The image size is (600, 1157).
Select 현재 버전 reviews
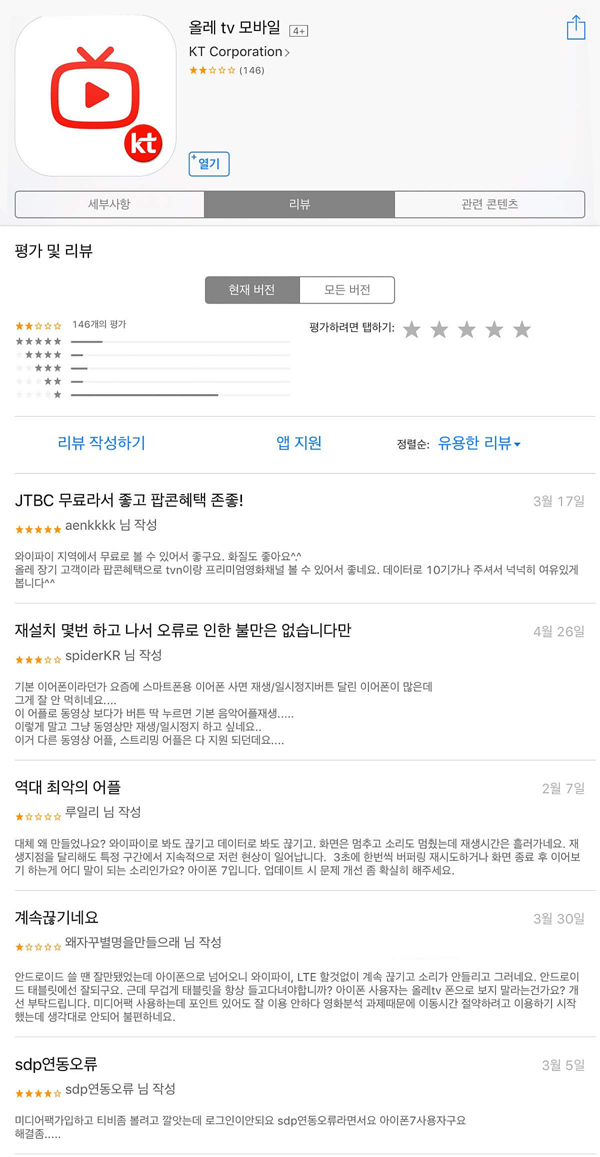pyautogui.click(x=252, y=290)
